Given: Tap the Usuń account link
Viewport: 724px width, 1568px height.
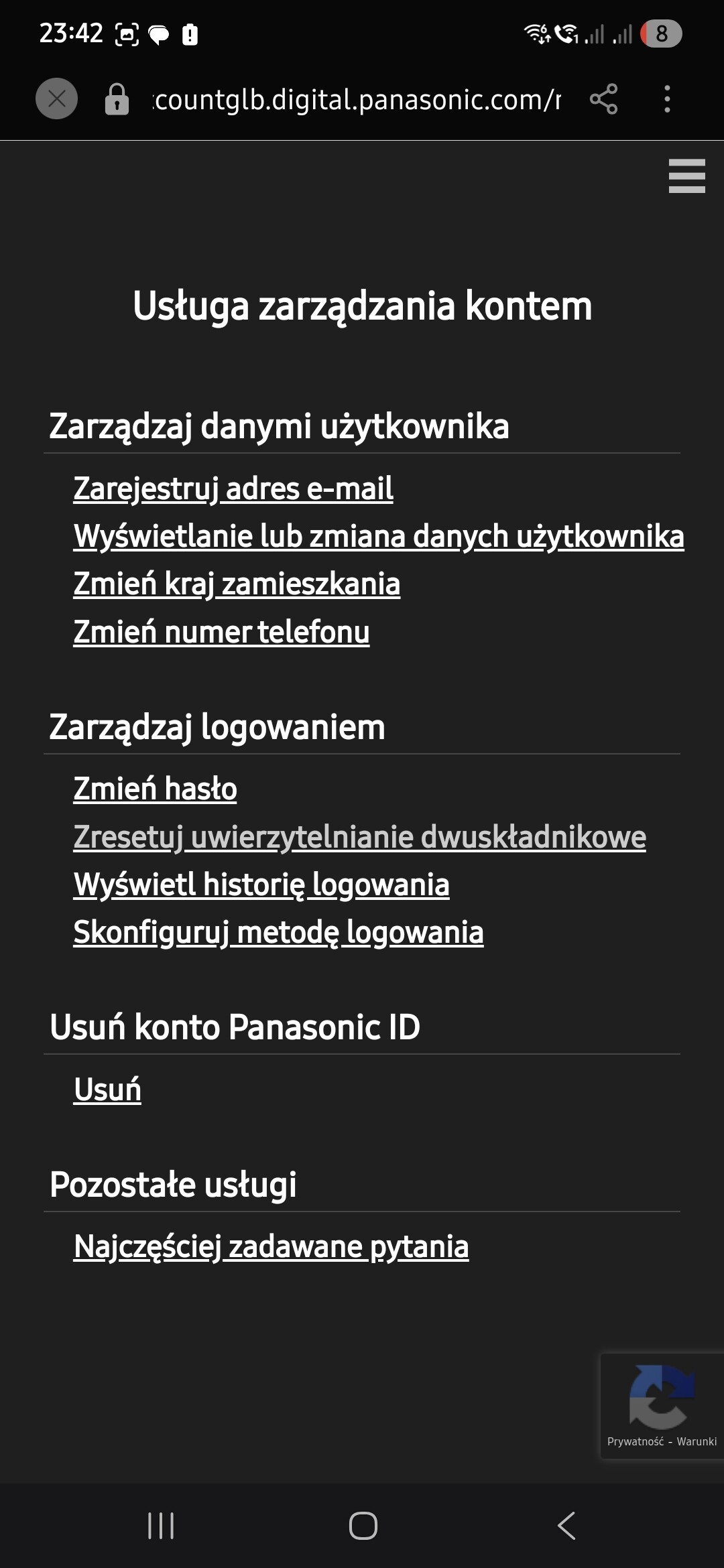Looking at the screenshot, I should coord(107,1090).
